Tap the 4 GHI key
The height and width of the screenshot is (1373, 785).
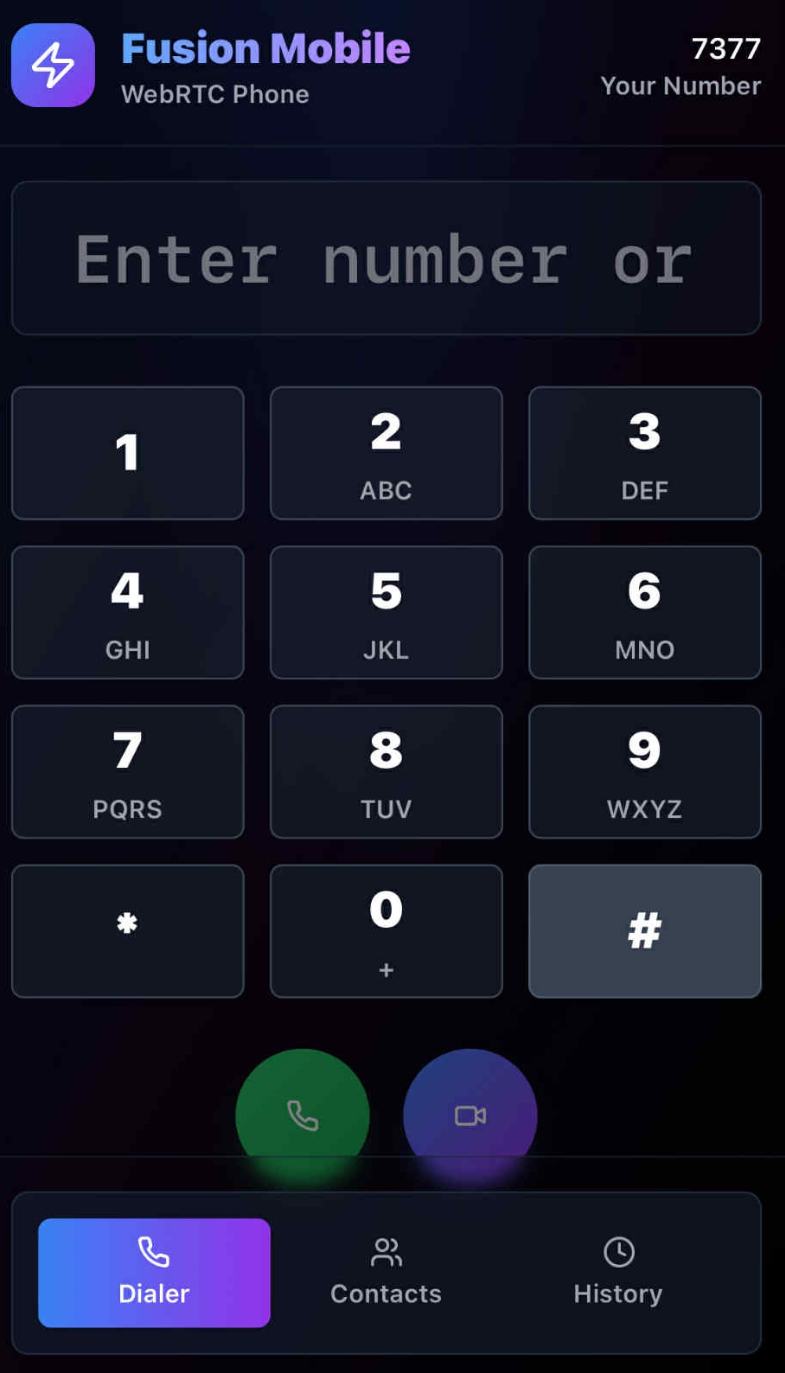(x=128, y=612)
